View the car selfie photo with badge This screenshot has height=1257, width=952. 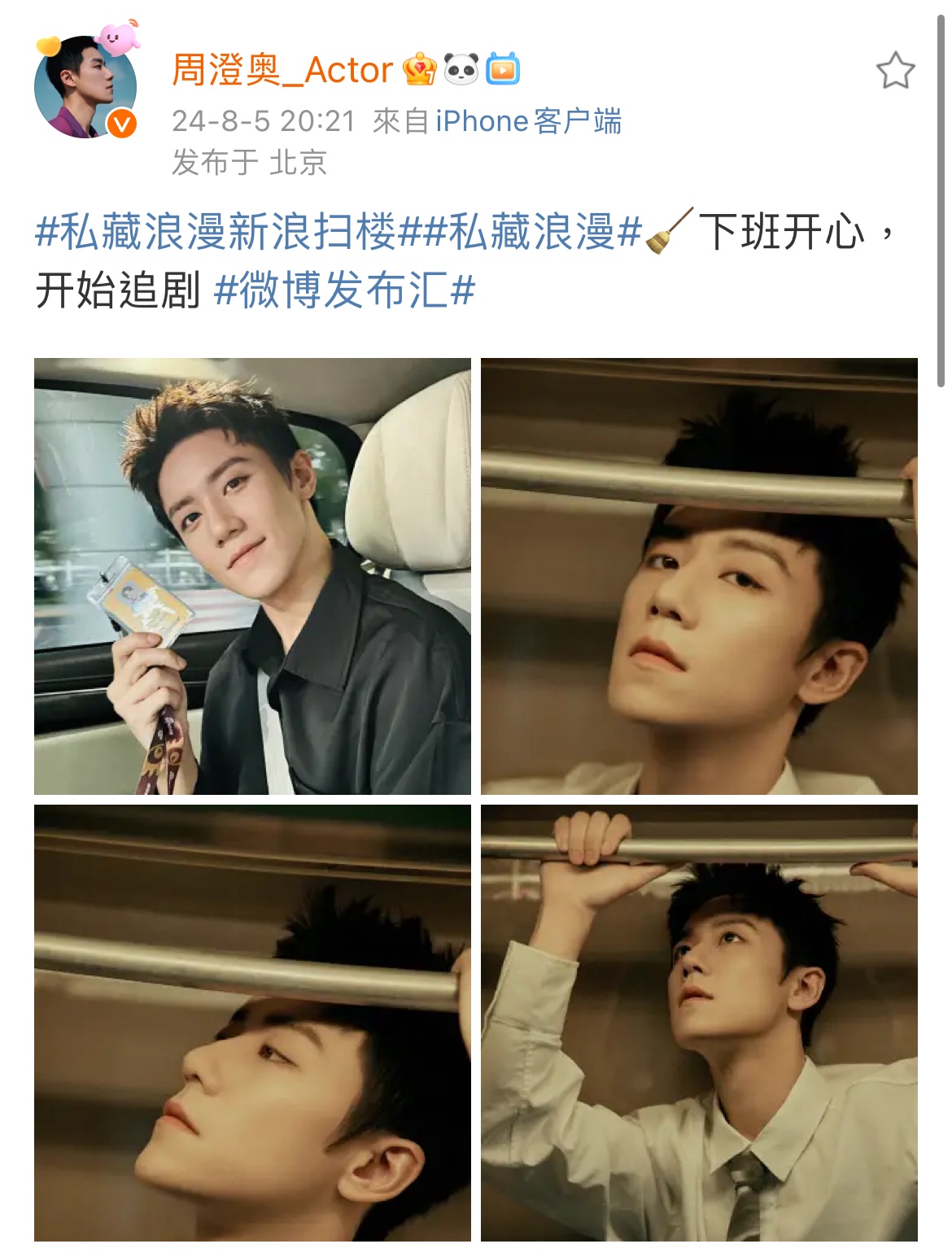pyautogui.click(x=252, y=576)
